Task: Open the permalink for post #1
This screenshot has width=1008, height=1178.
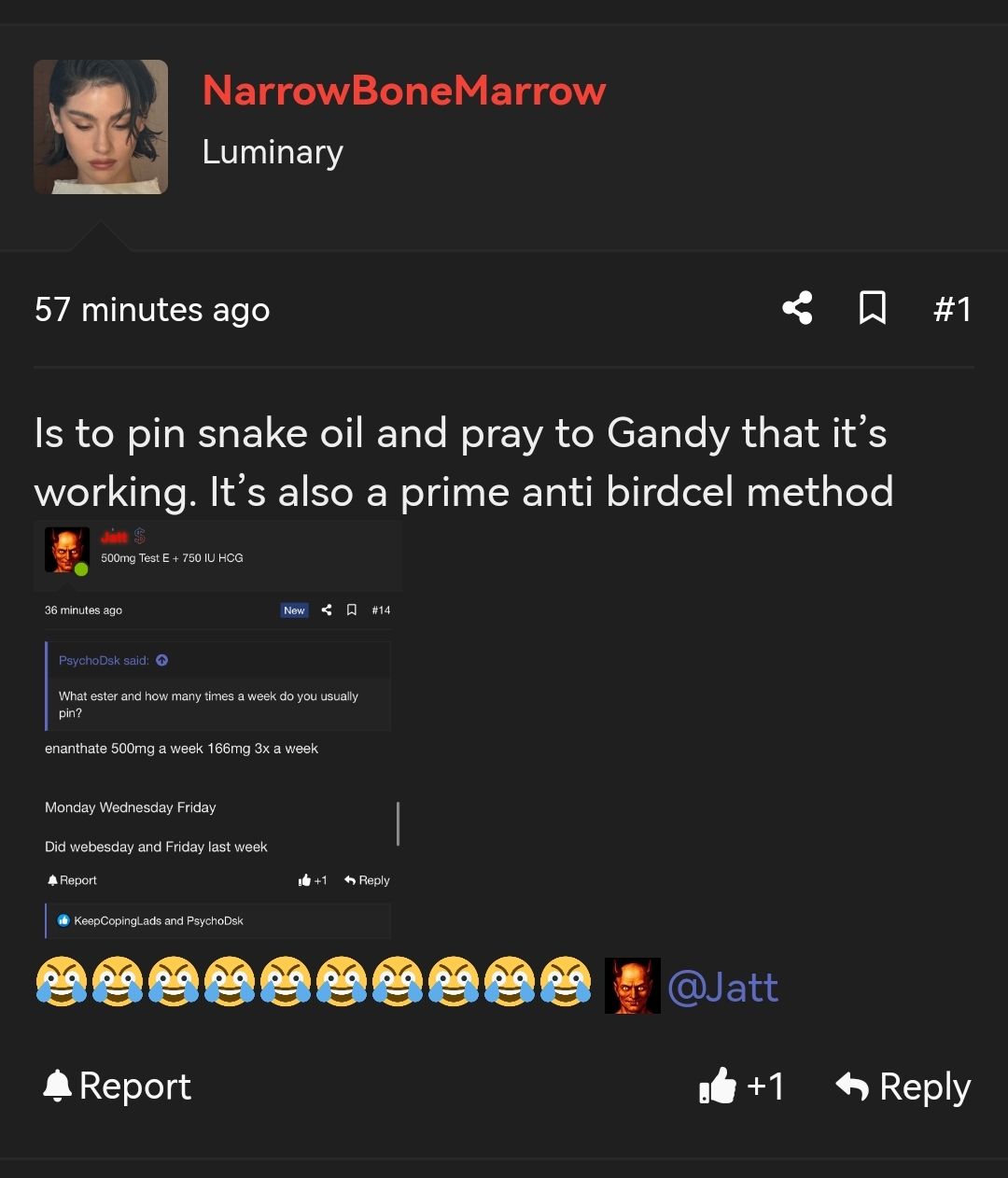Action: (952, 309)
